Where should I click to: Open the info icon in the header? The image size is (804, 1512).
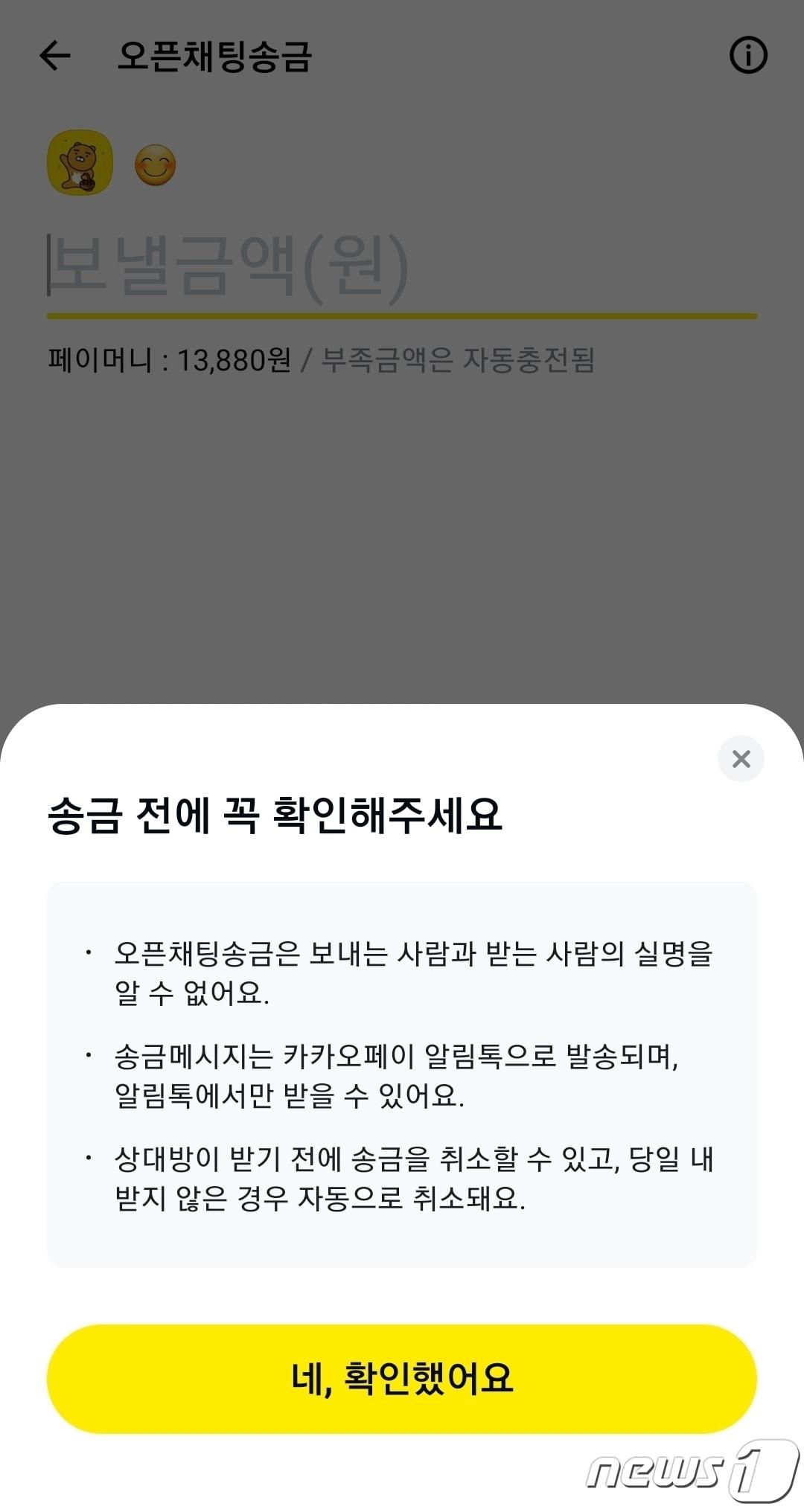[x=748, y=56]
